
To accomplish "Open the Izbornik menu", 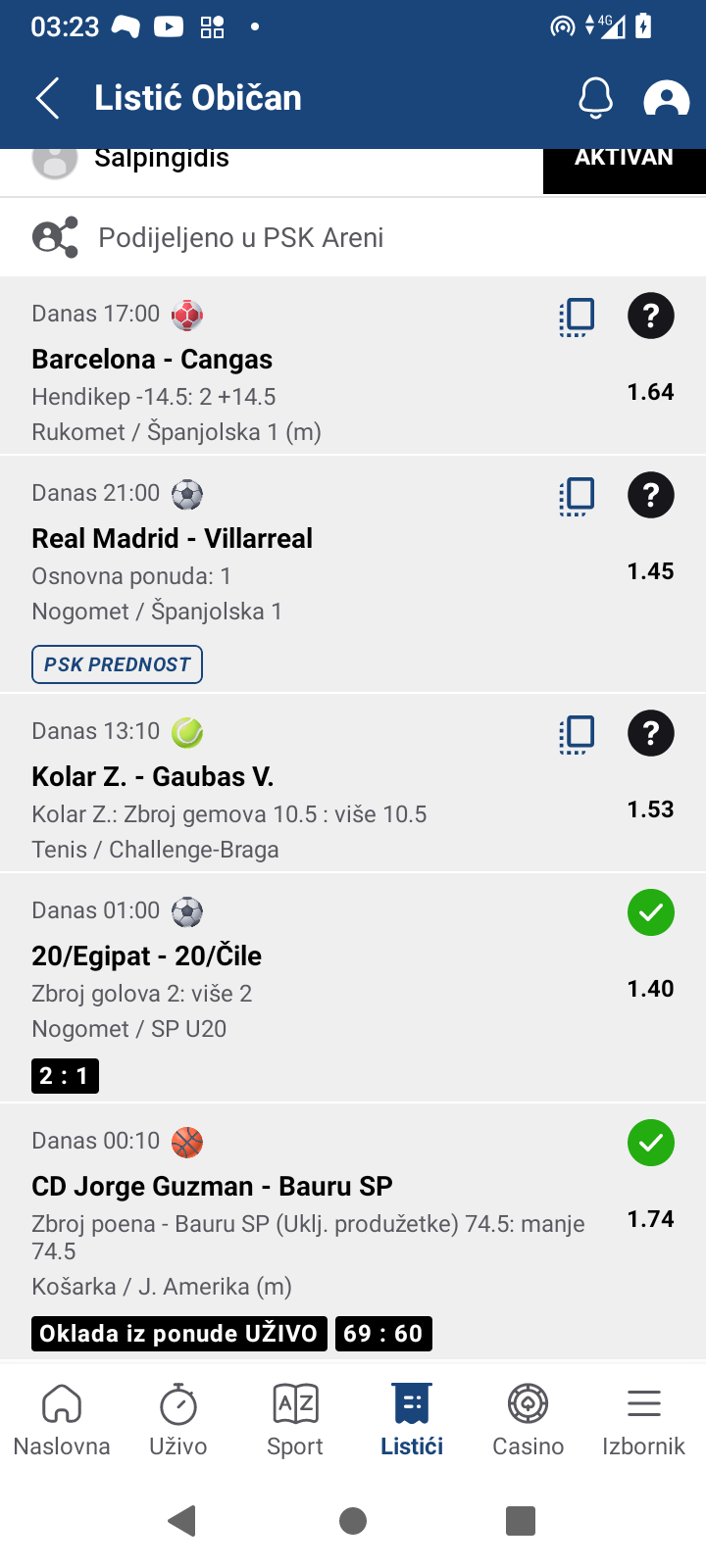I will (x=643, y=1420).
